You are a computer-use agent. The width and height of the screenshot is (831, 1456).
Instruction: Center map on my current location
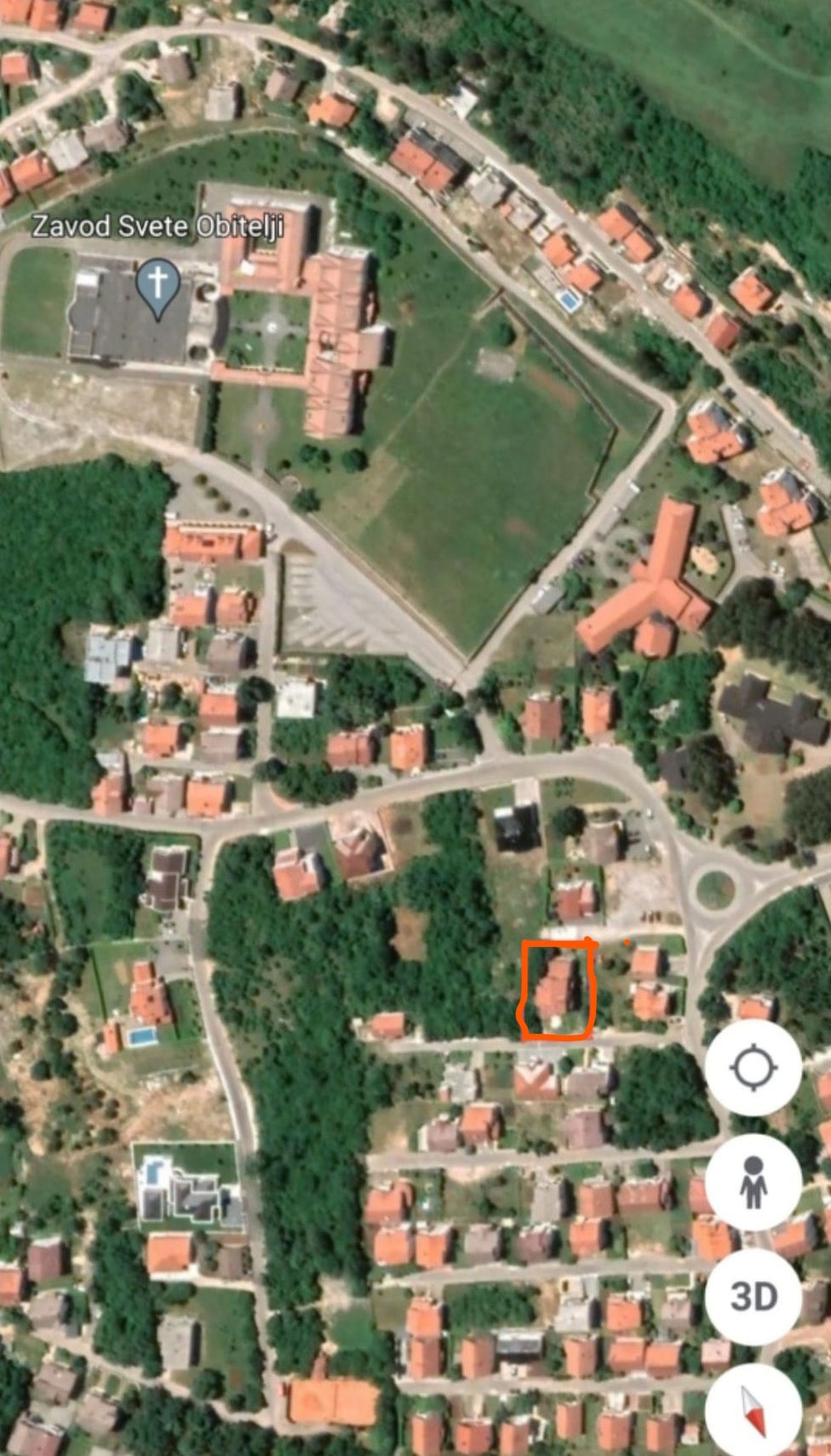pos(754,1067)
